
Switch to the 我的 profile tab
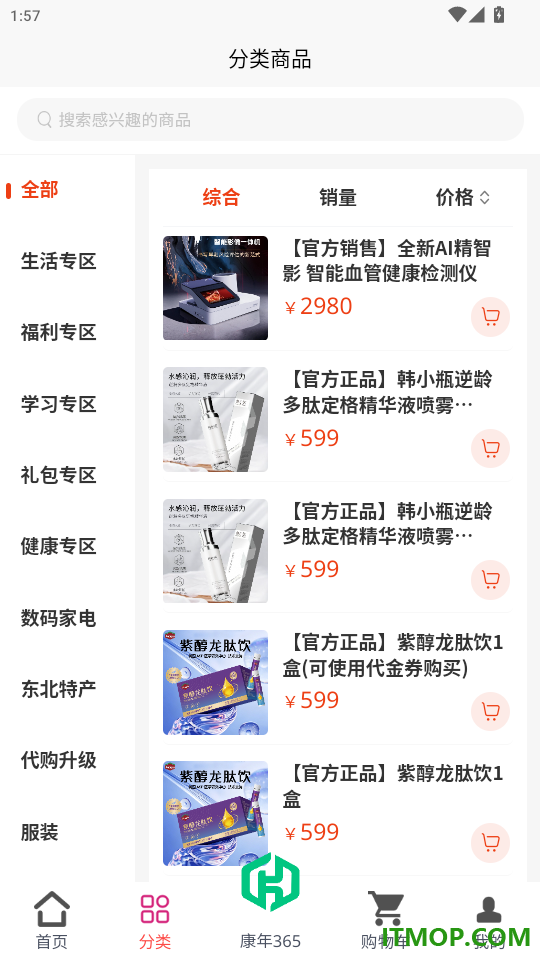pos(489,920)
